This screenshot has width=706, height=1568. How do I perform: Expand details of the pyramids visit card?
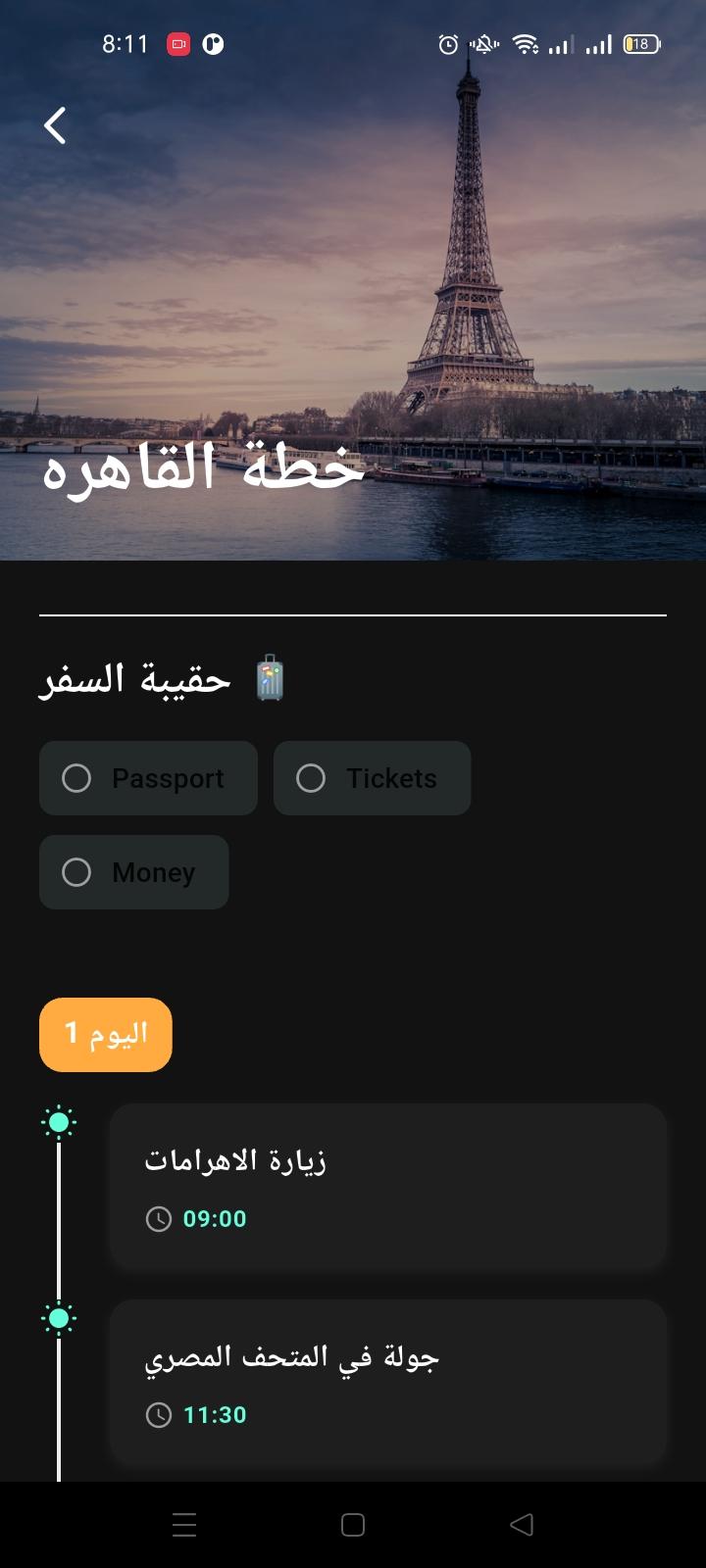[x=388, y=1185]
